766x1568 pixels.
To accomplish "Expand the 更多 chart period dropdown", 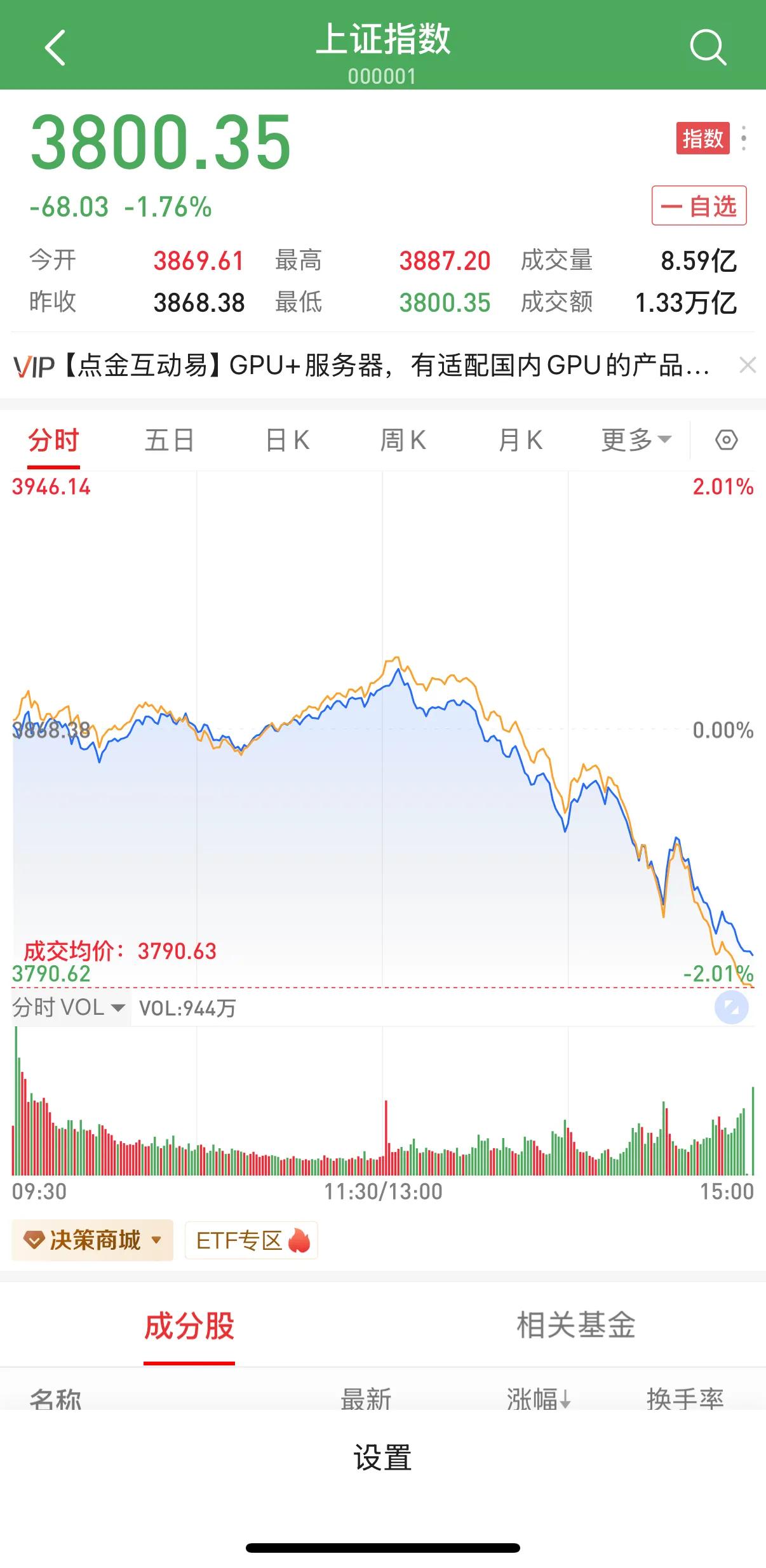I will [636, 440].
